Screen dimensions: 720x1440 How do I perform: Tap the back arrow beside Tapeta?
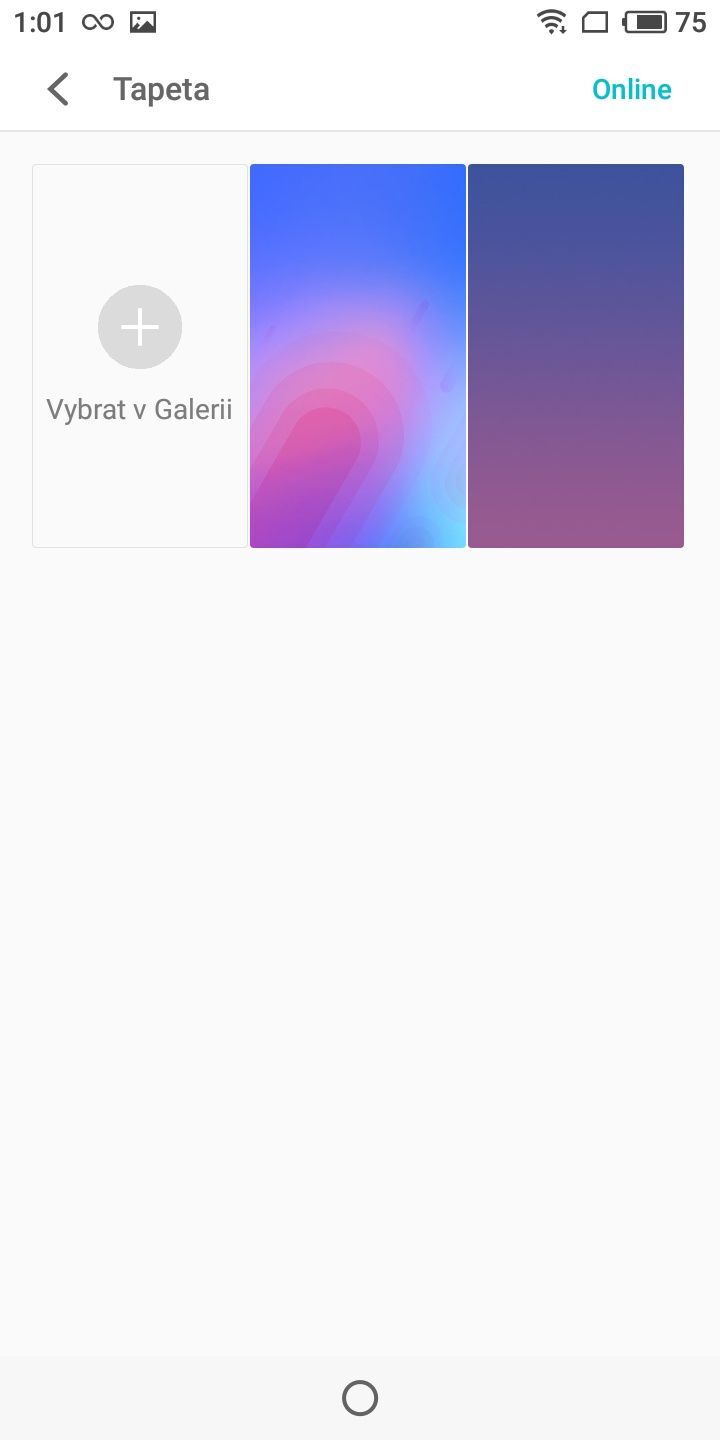click(x=57, y=88)
